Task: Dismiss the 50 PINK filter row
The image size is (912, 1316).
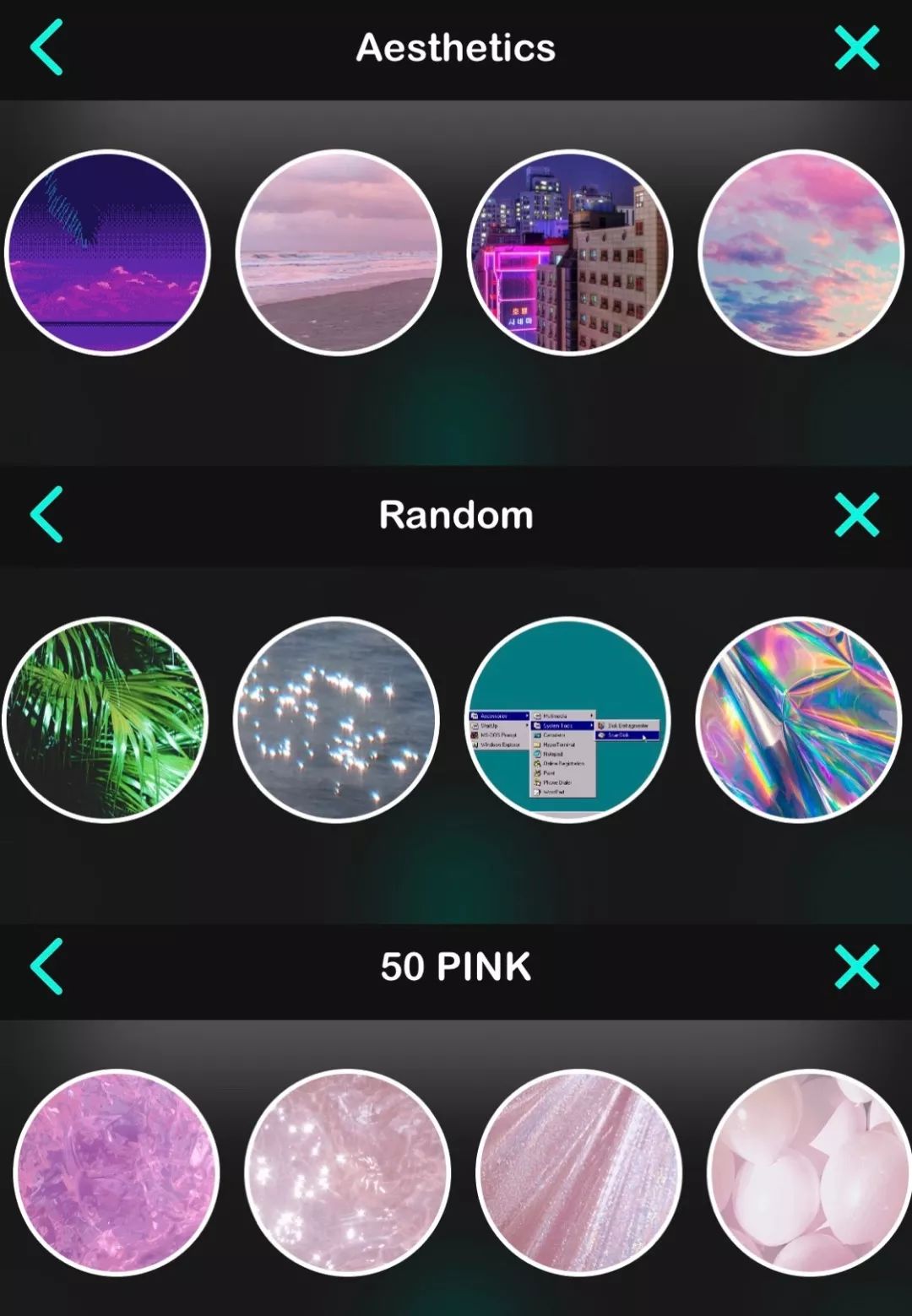Action: point(856,967)
